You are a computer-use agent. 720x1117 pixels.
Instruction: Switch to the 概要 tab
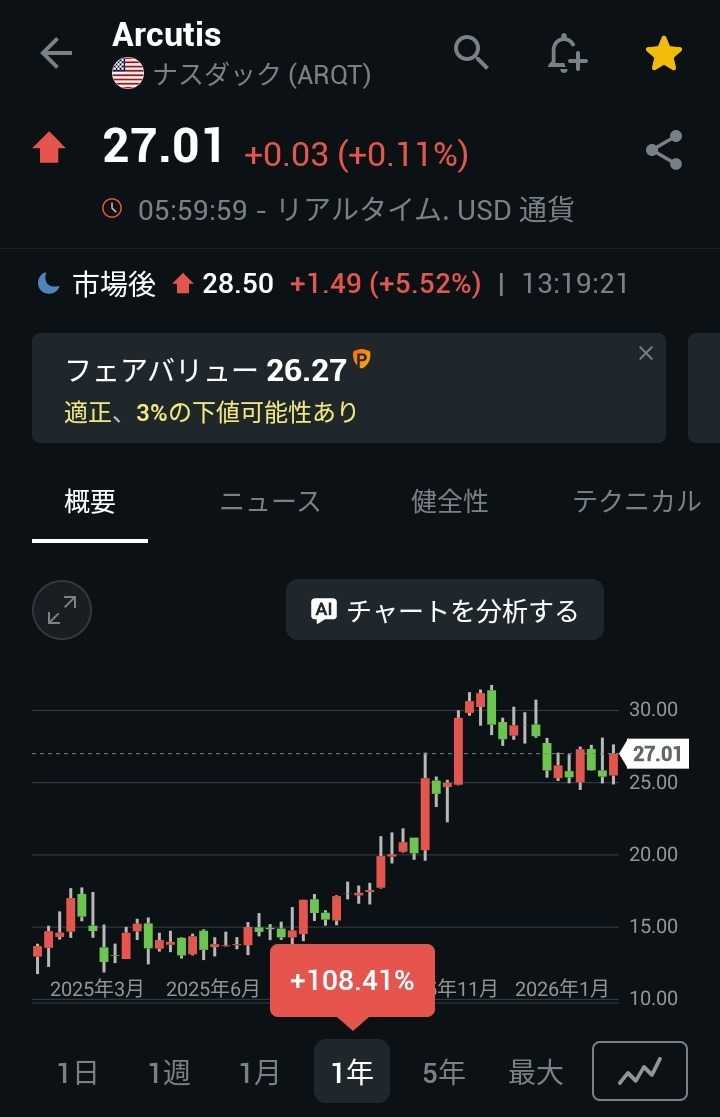(x=90, y=501)
